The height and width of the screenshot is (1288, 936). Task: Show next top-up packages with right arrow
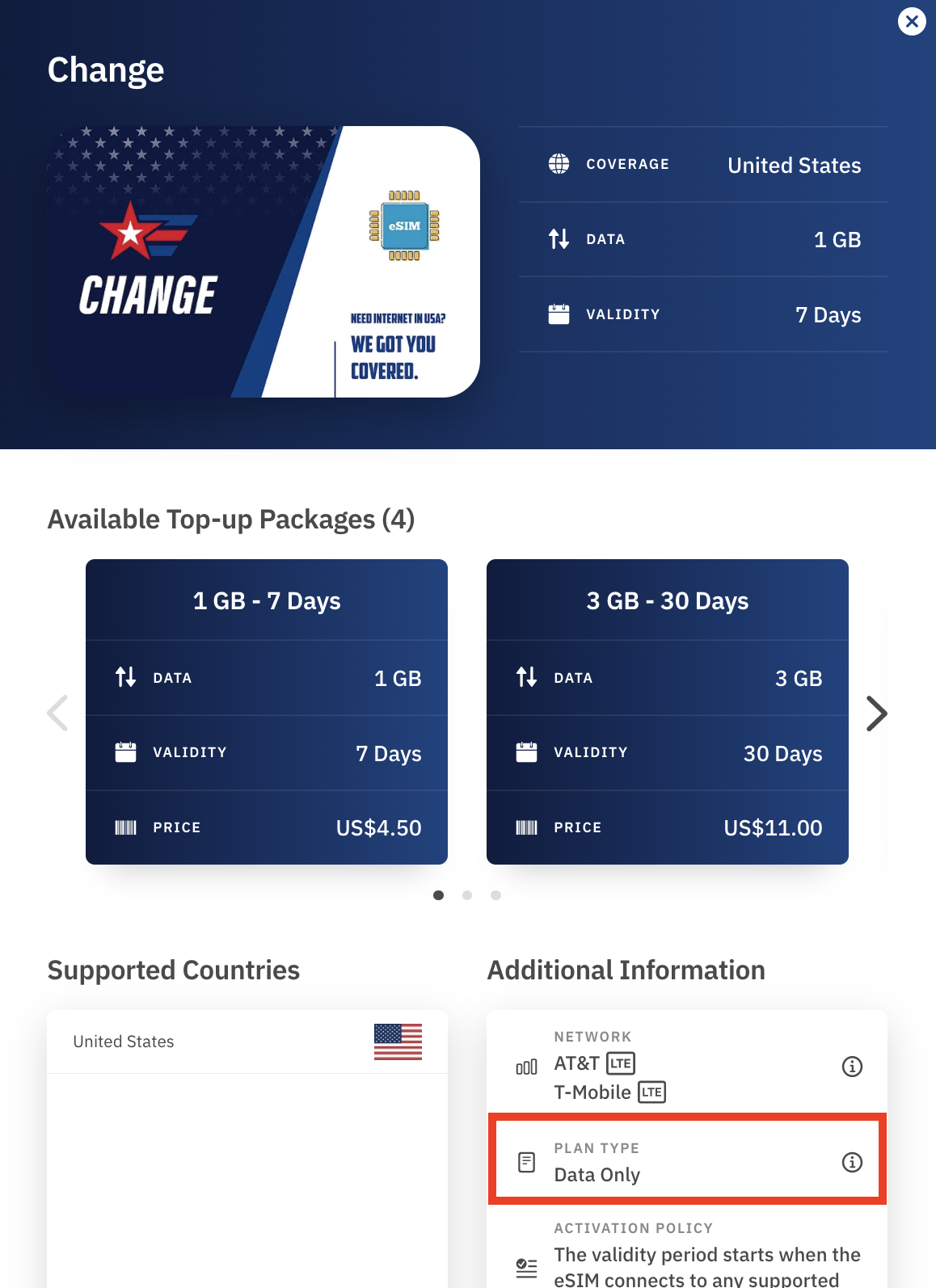[x=876, y=713]
